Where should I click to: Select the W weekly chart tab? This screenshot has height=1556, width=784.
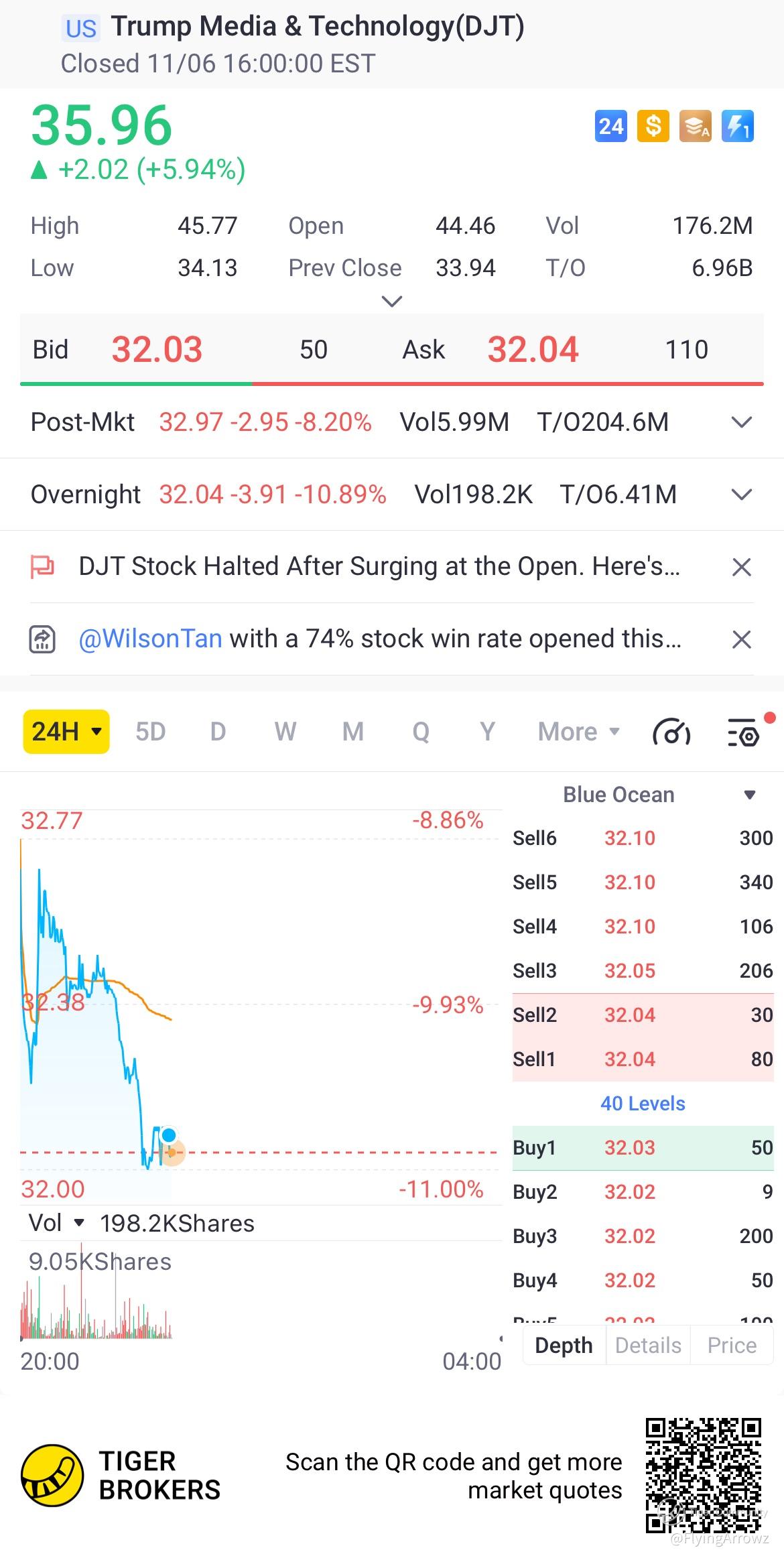[x=285, y=732]
